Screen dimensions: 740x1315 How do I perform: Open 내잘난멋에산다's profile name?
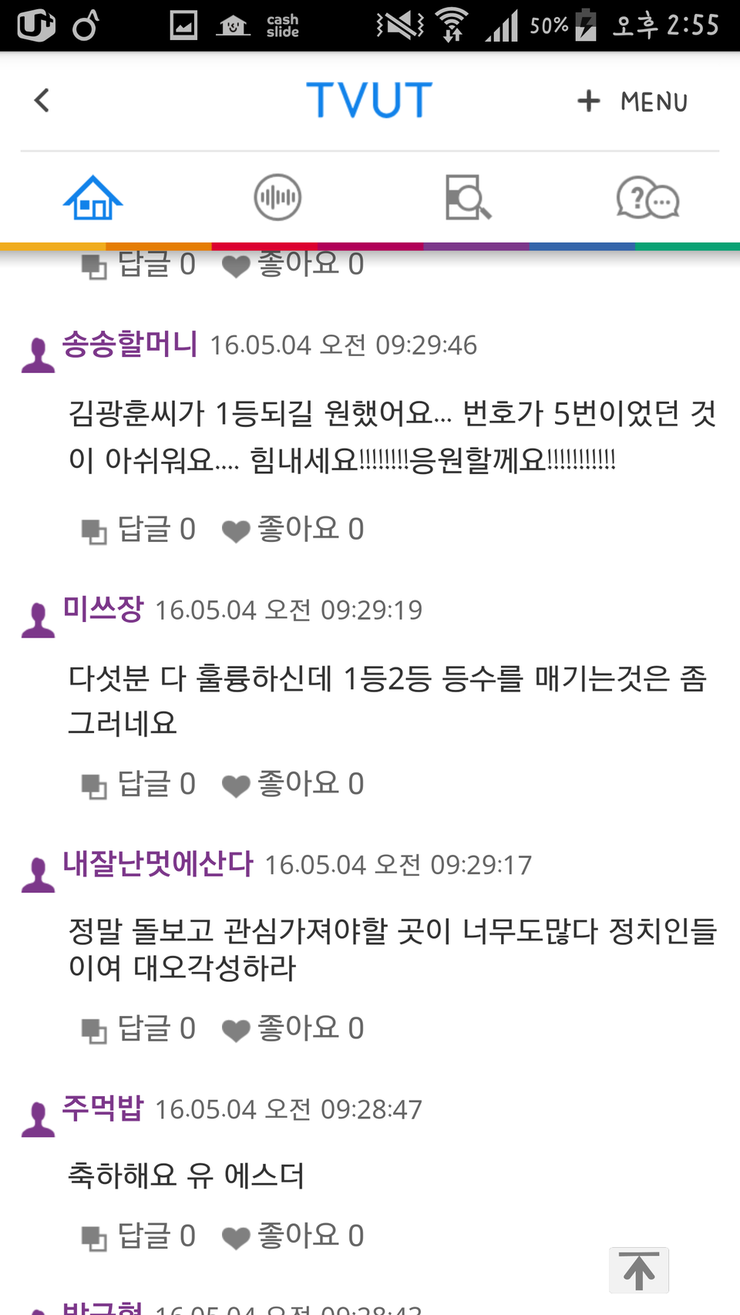(158, 863)
